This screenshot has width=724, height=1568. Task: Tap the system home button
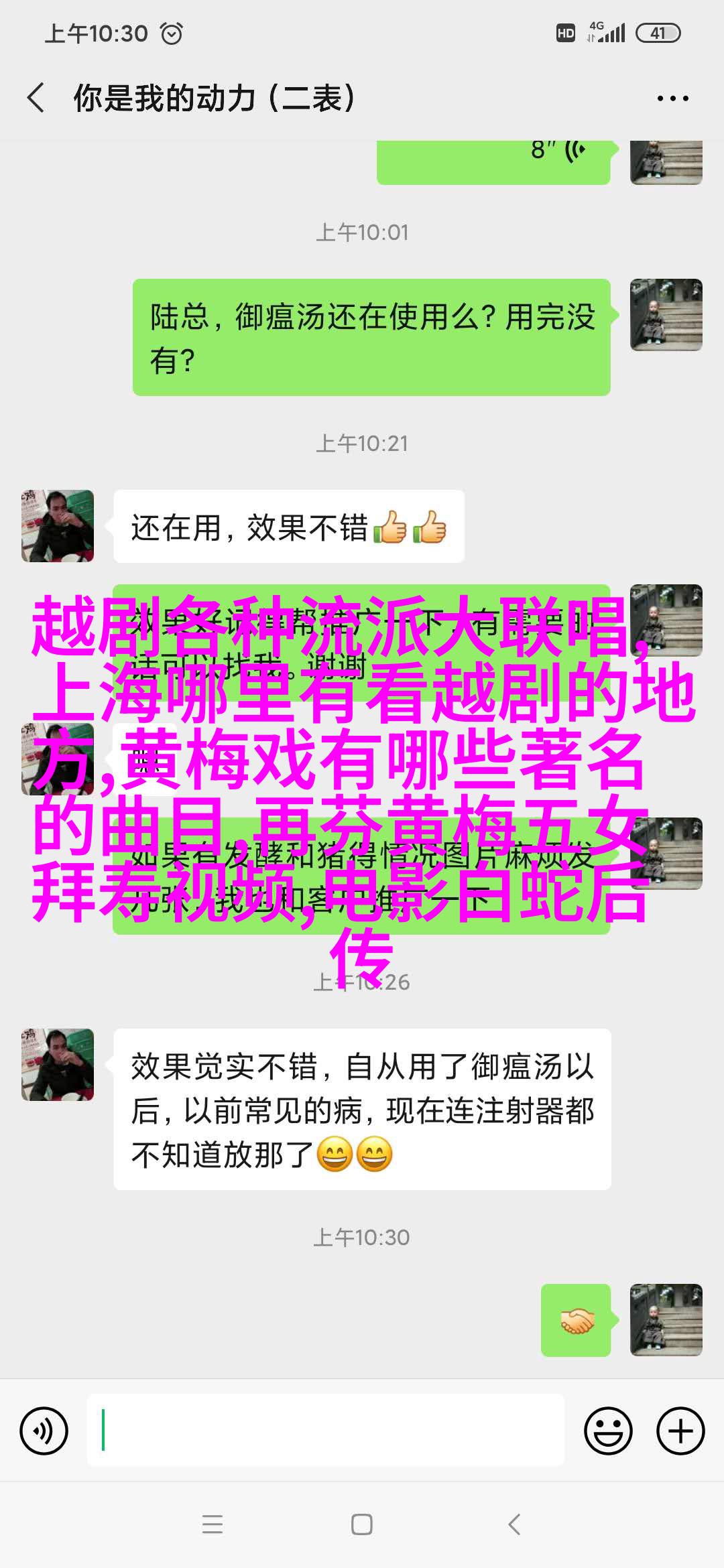(361, 1524)
